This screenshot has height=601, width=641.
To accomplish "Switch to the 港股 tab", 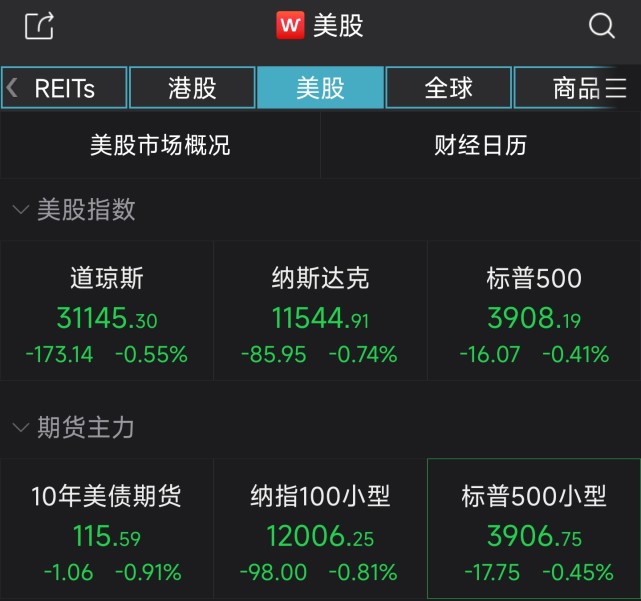I will coord(192,88).
